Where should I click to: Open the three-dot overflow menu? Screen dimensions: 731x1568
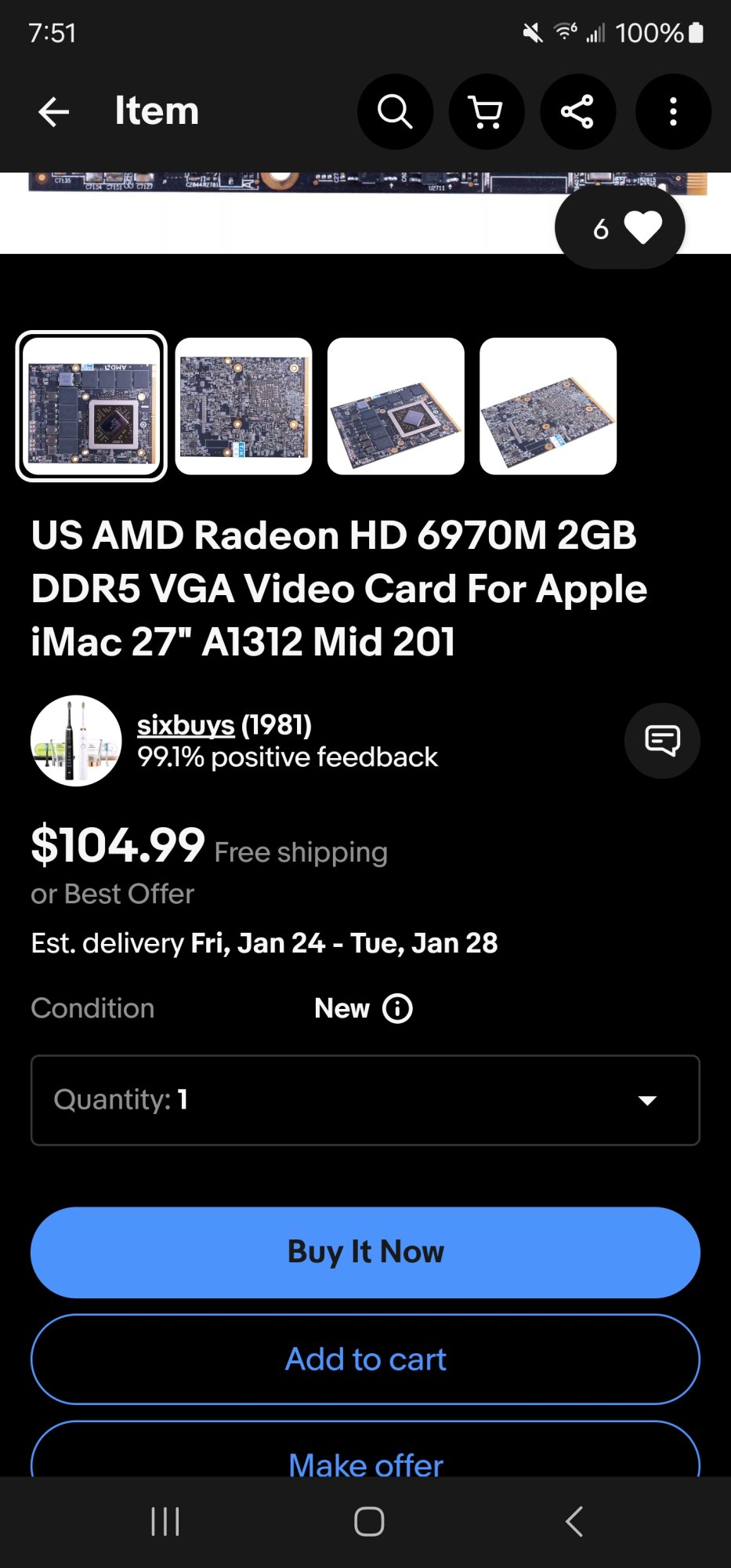672,112
